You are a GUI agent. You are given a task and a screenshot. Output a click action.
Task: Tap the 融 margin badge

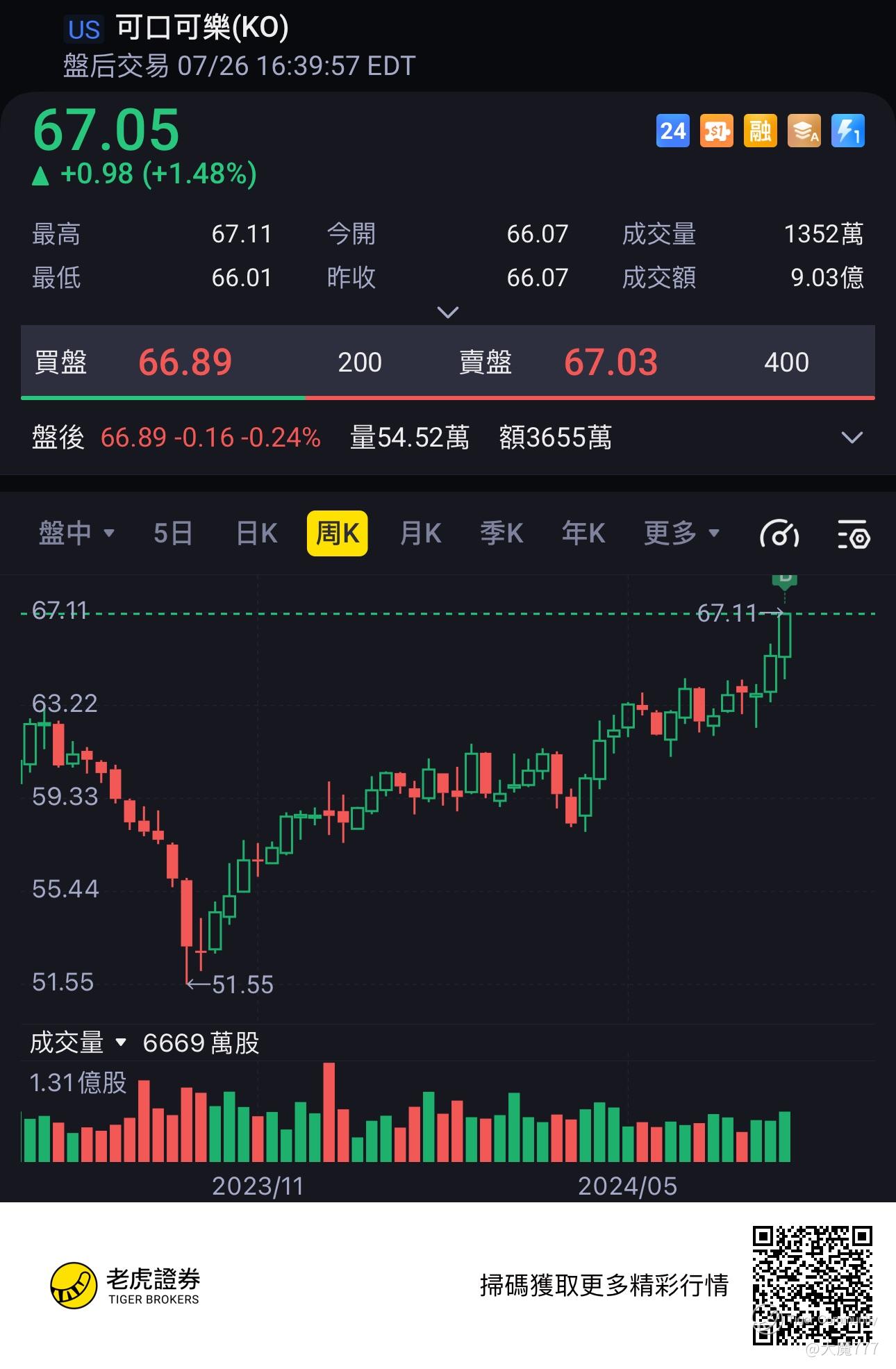click(760, 131)
